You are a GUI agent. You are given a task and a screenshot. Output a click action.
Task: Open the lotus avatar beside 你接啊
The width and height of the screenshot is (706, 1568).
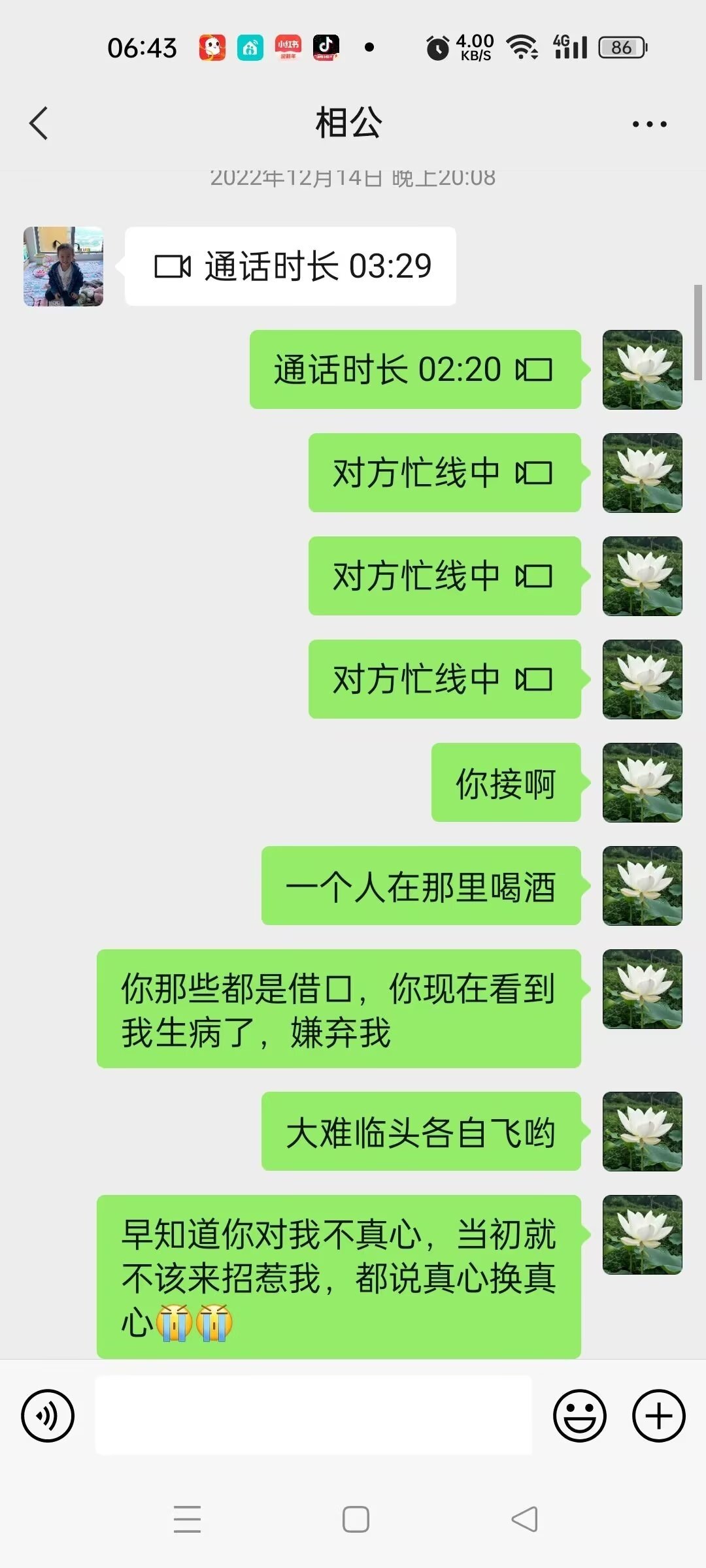[x=642, y=783]
